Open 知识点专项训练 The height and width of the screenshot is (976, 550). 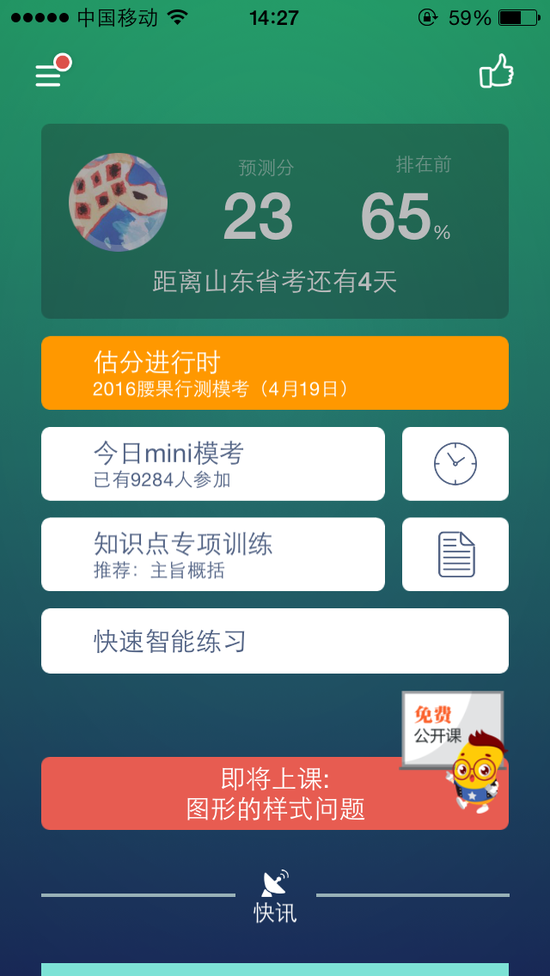(x=213, y=554)
